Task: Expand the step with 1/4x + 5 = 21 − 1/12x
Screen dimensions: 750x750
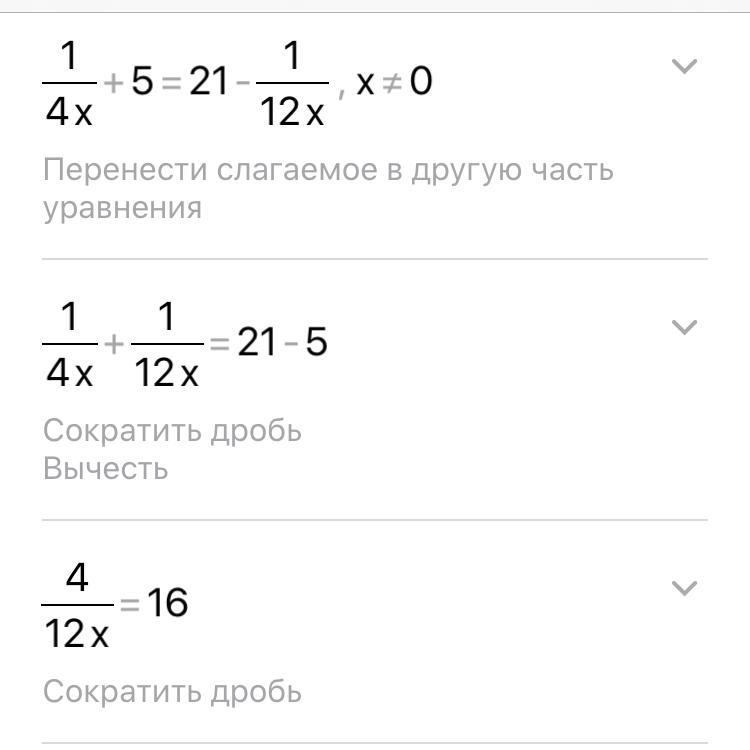Action: 683,67
